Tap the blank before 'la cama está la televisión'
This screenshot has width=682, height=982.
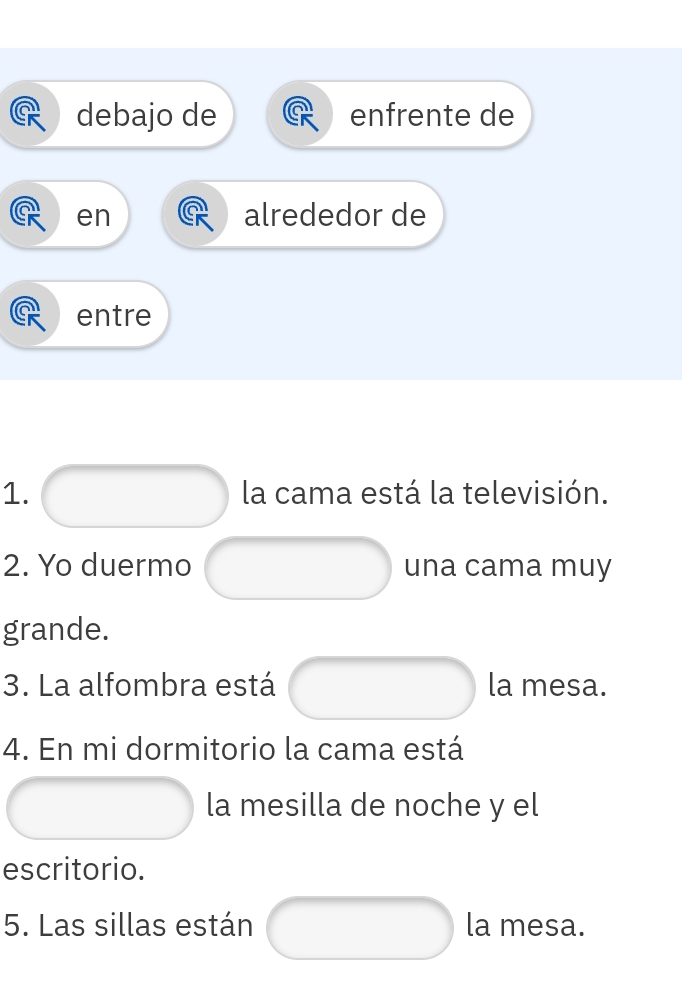[134, 495]
